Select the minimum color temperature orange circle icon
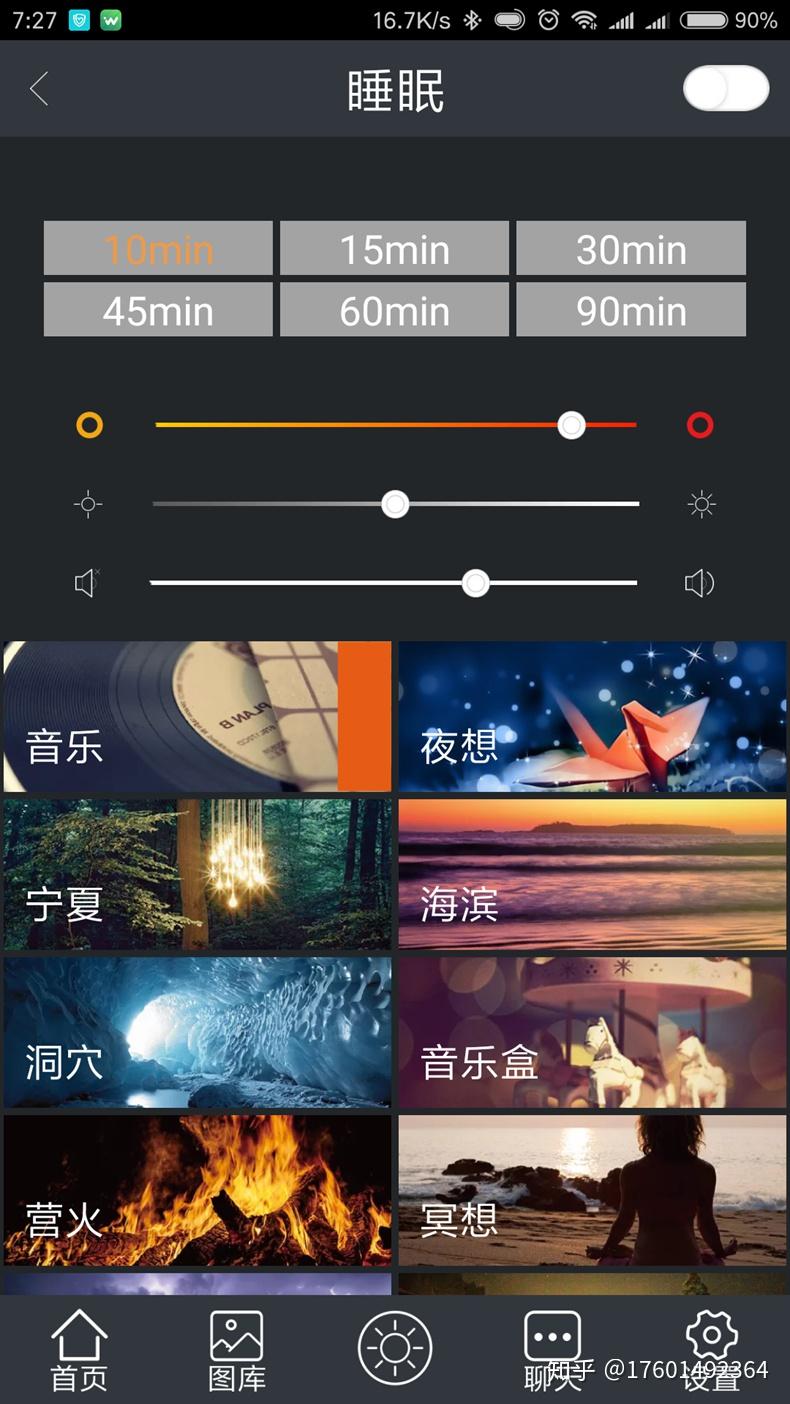Screen dimensions: 790x1404 [89, 425]
